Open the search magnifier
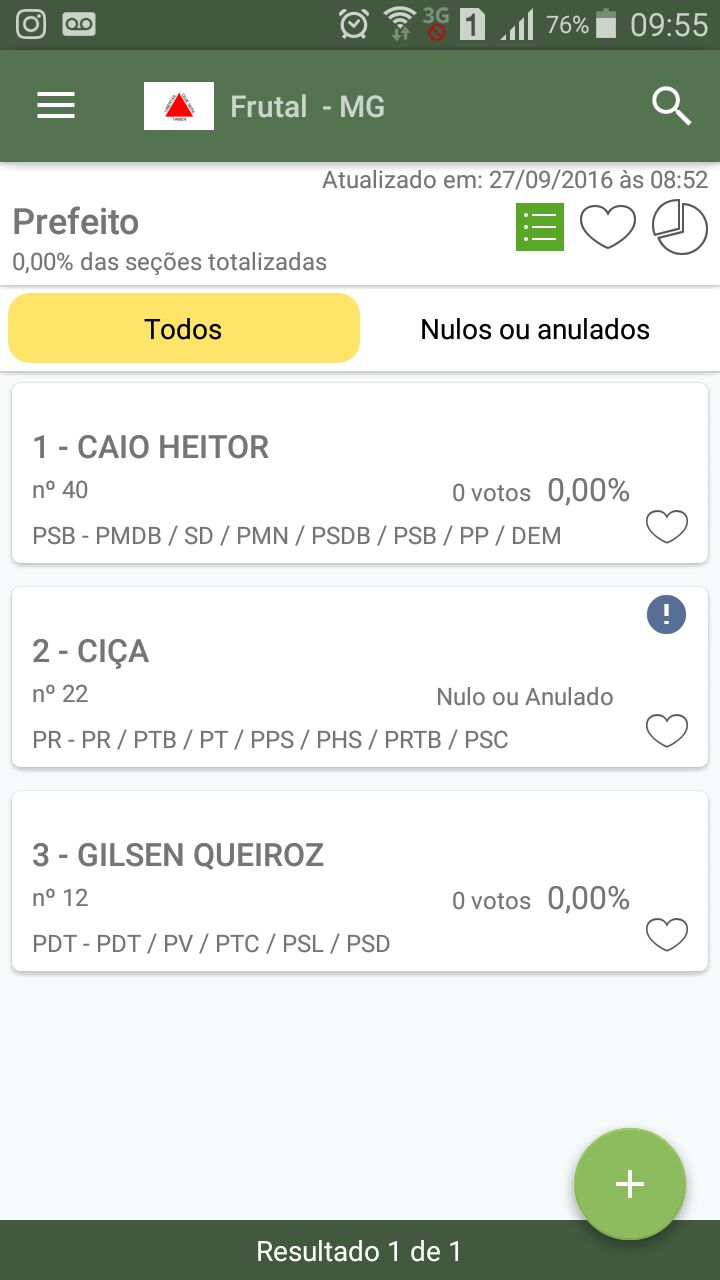The height and width of the screenshot is (1280, 720). point(672,106)
